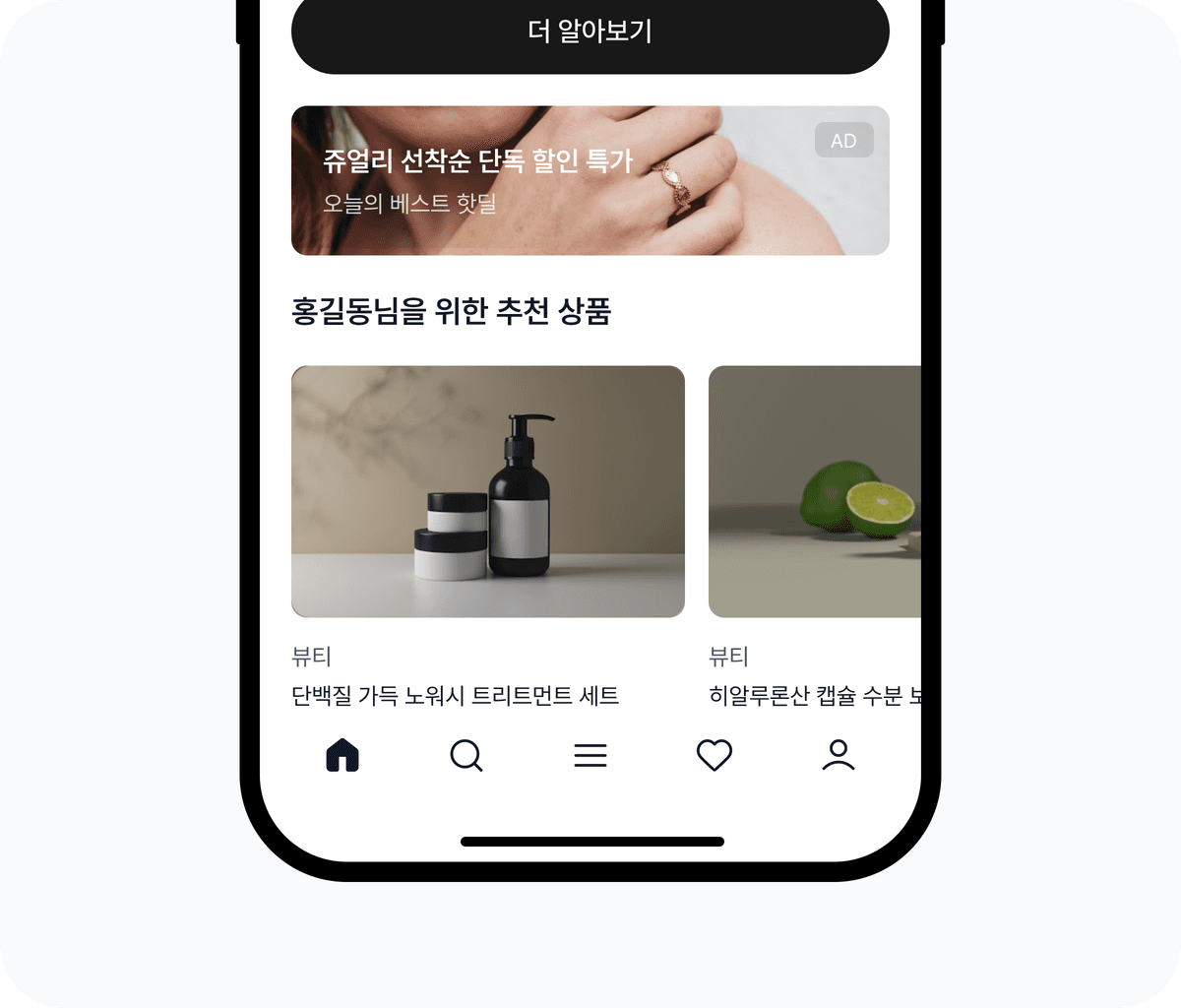Switch to the wishlist heart tab

715,755
